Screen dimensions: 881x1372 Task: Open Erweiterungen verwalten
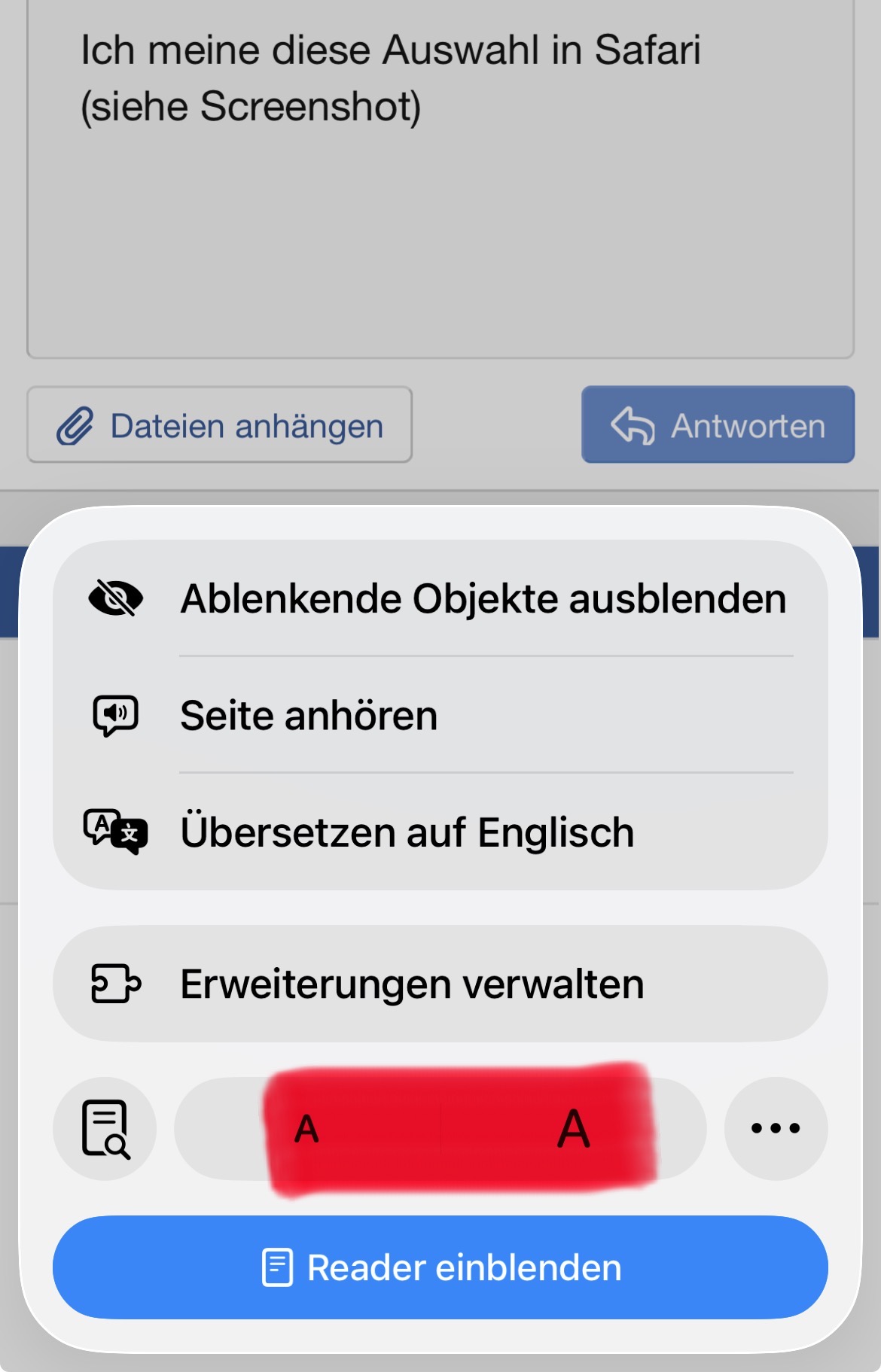pos(440,984)
